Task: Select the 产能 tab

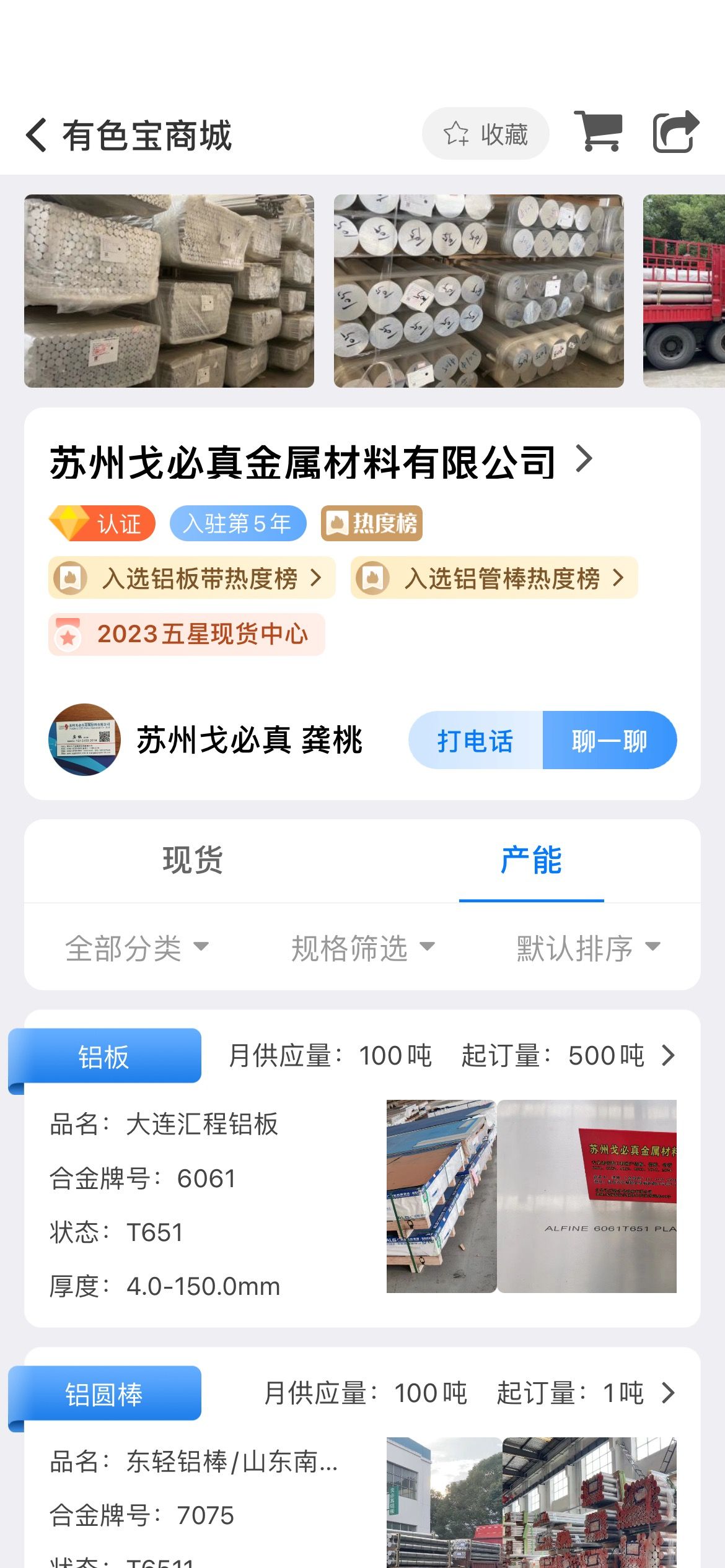Action: tap(531, 860)
